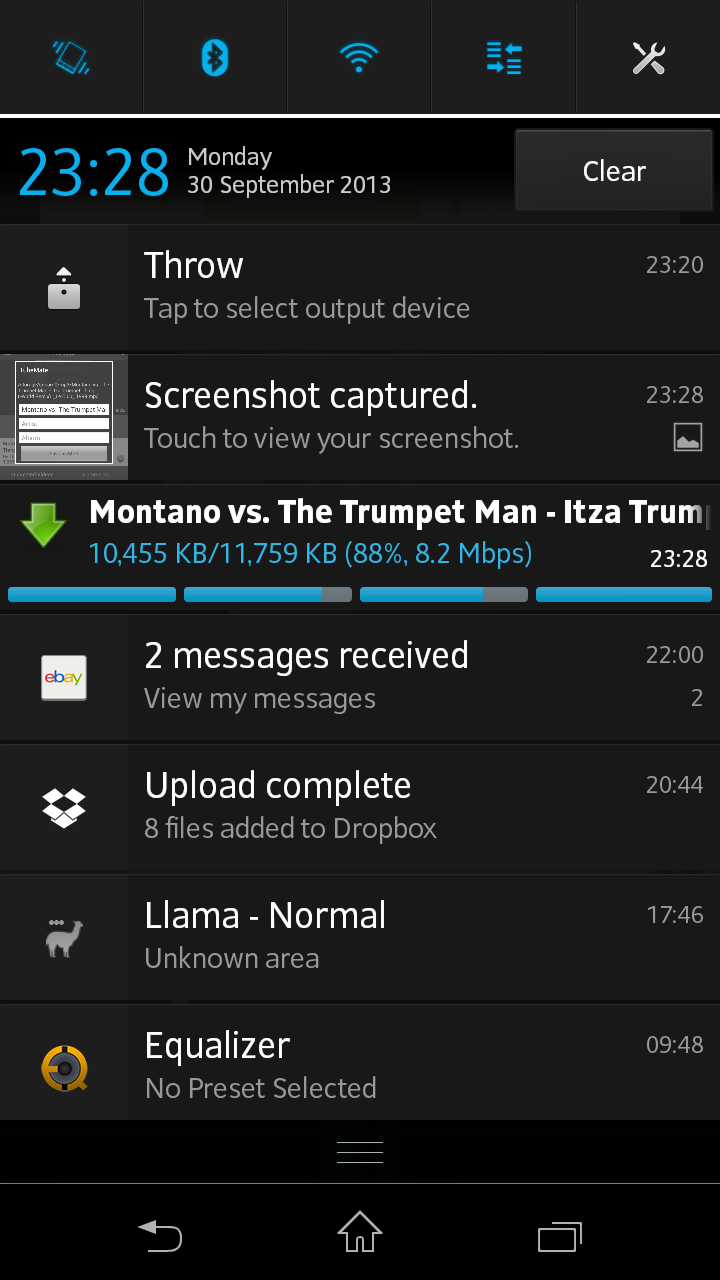Toggle the mobile data quick setting
The height and width of the screenshot is (1280, 720).
(x=503, y=57)
